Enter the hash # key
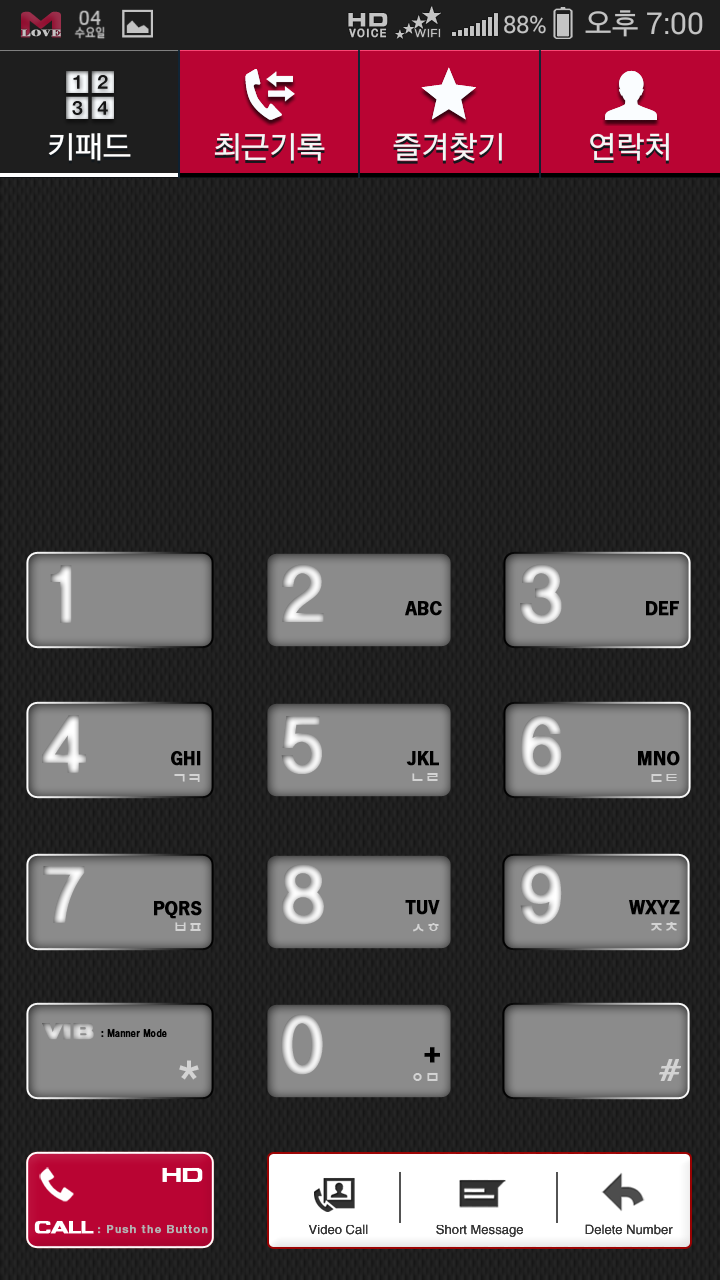This screenshot has height=1280, width=720. (x=597, y=1051)
